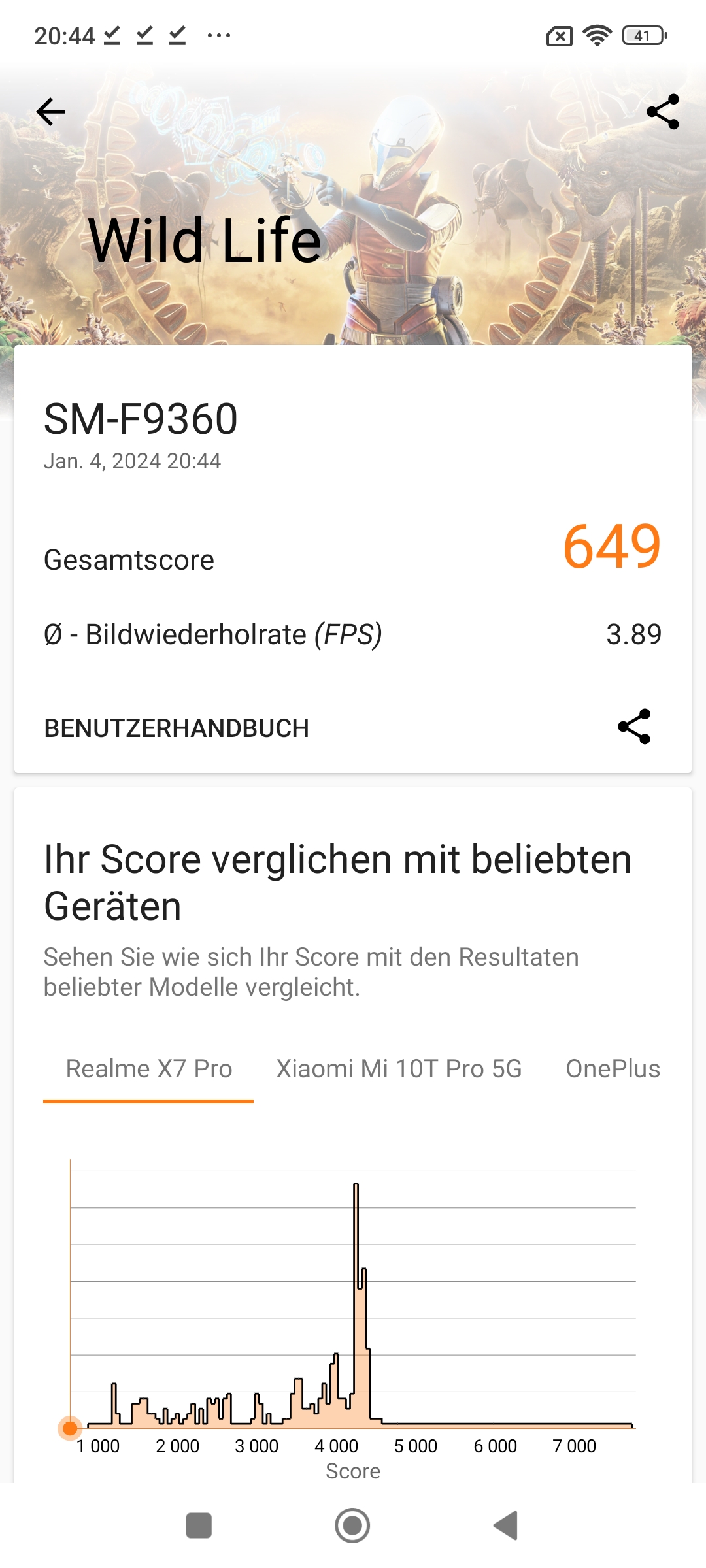Image resolution: width=706 pixels, height=1568 pixels.
Task: Select the Realme X7 Pro tab
Action: pos(148,1069)
